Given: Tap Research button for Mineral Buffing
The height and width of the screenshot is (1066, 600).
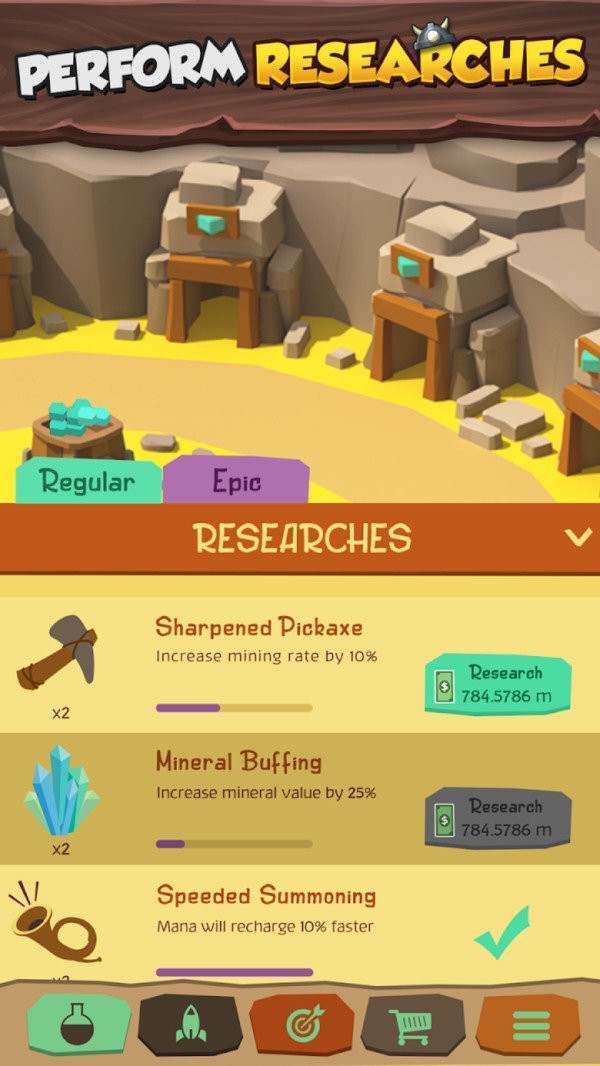Looking at the screenshot, I should 498,818.
